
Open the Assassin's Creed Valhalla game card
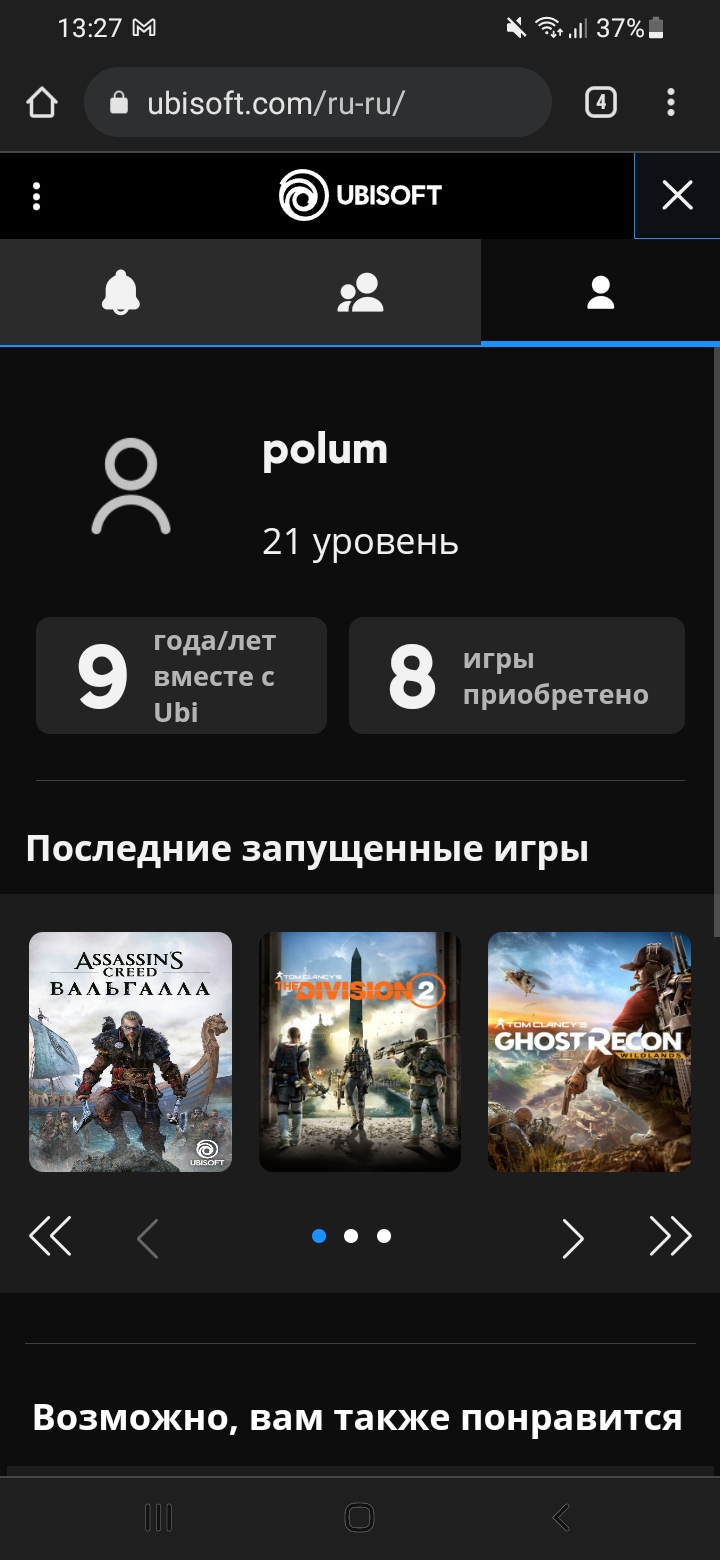pos(130,1052)
